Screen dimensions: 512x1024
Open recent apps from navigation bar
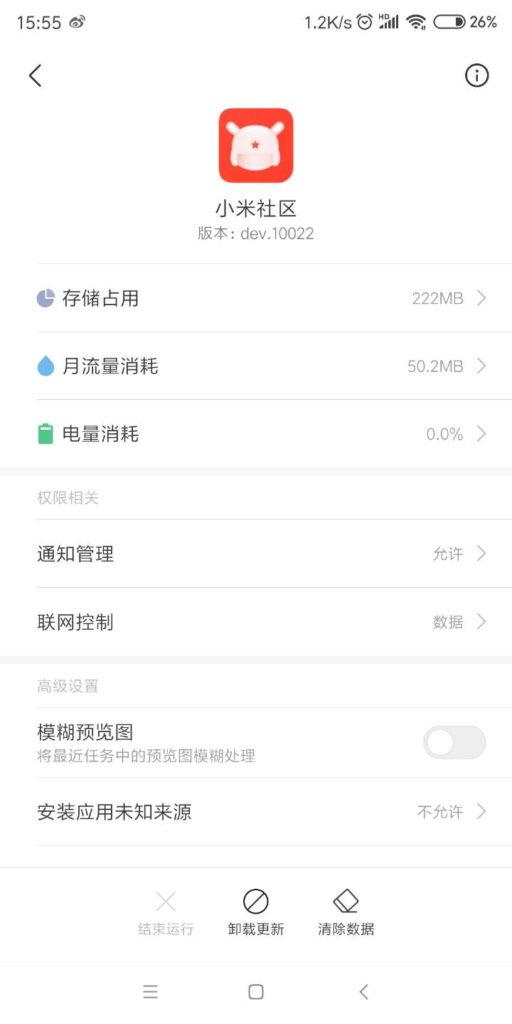click(150, 992)
